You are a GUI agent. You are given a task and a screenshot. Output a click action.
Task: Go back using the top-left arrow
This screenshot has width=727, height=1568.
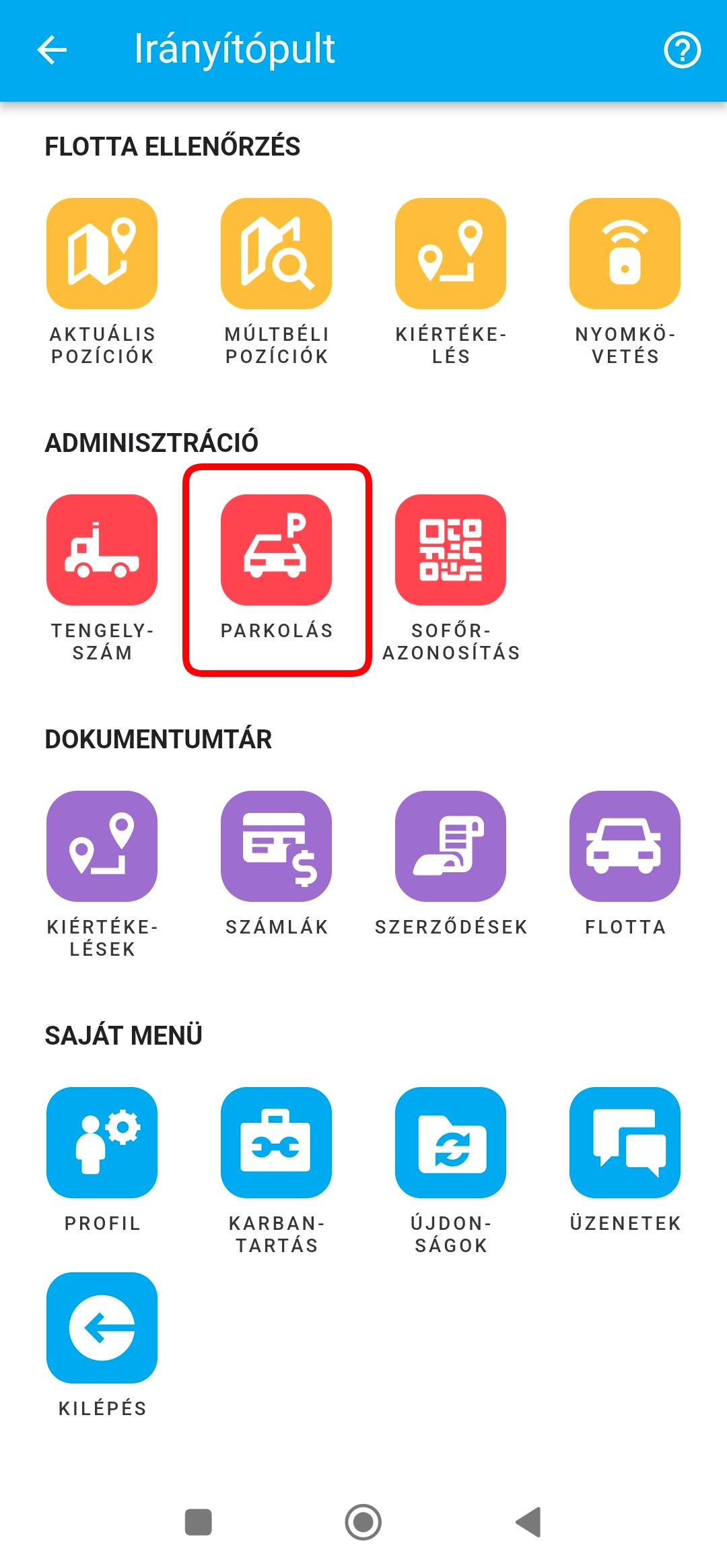tap(52, 50)
